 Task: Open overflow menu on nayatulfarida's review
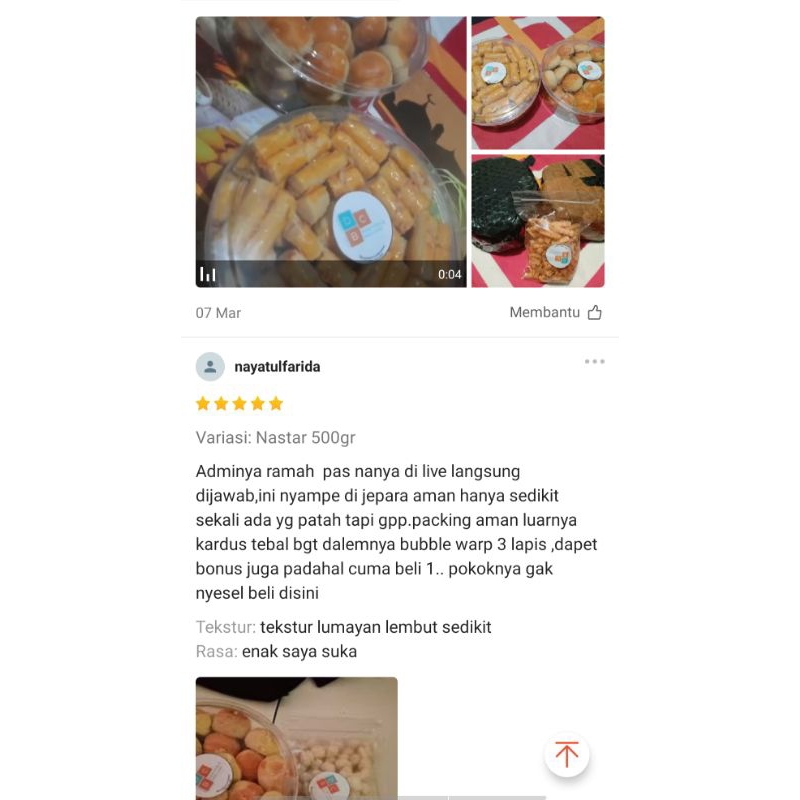tap(594, 362)
